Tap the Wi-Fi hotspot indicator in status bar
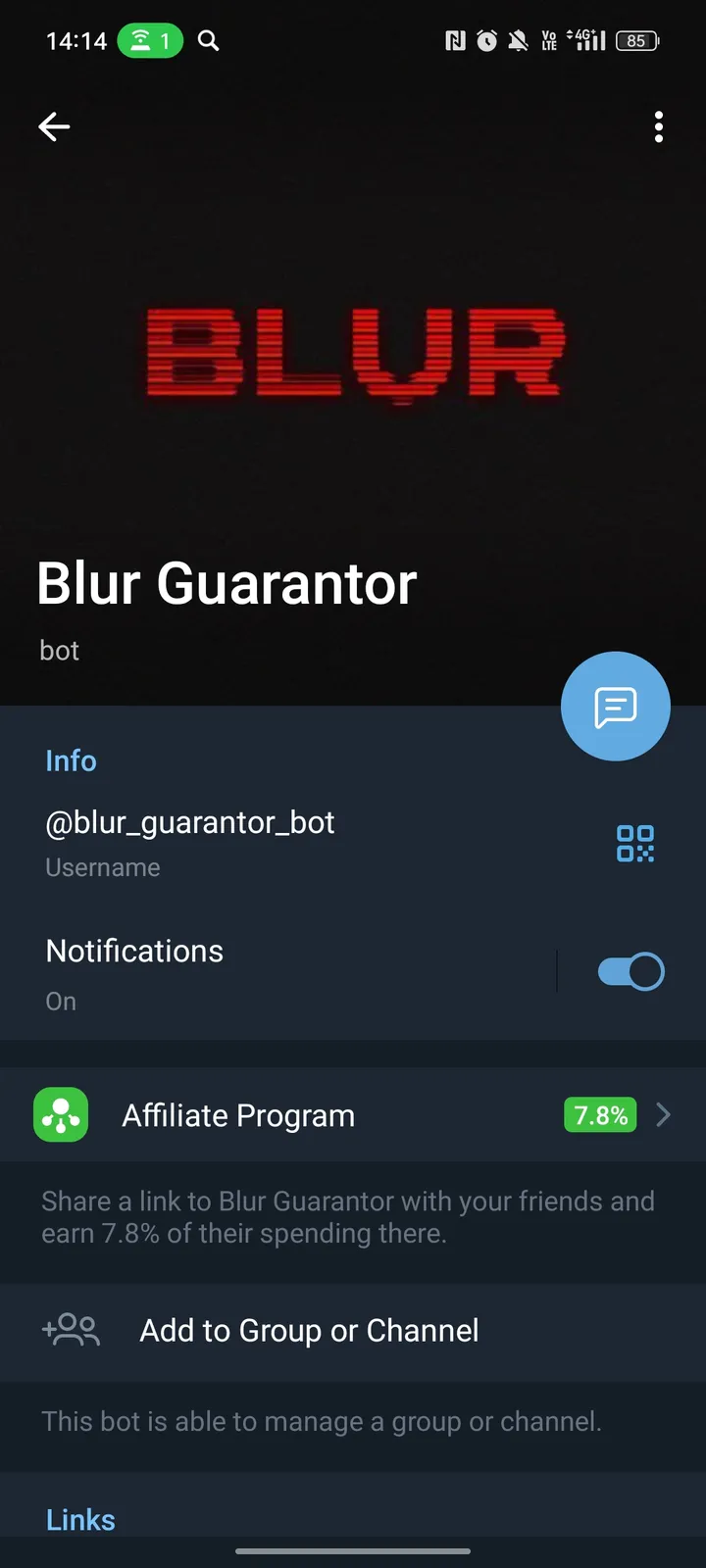 coord(149,40)
